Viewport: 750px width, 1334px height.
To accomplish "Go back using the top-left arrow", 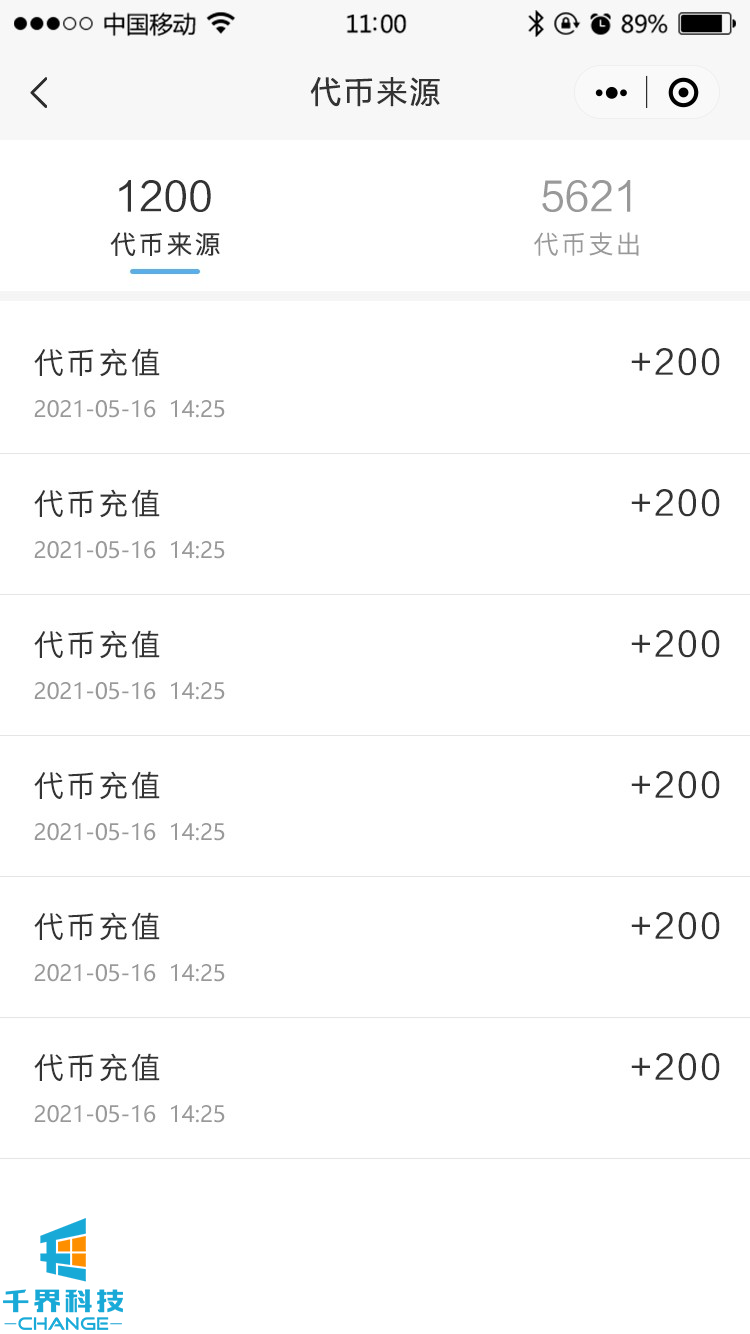I will point(39,93).
